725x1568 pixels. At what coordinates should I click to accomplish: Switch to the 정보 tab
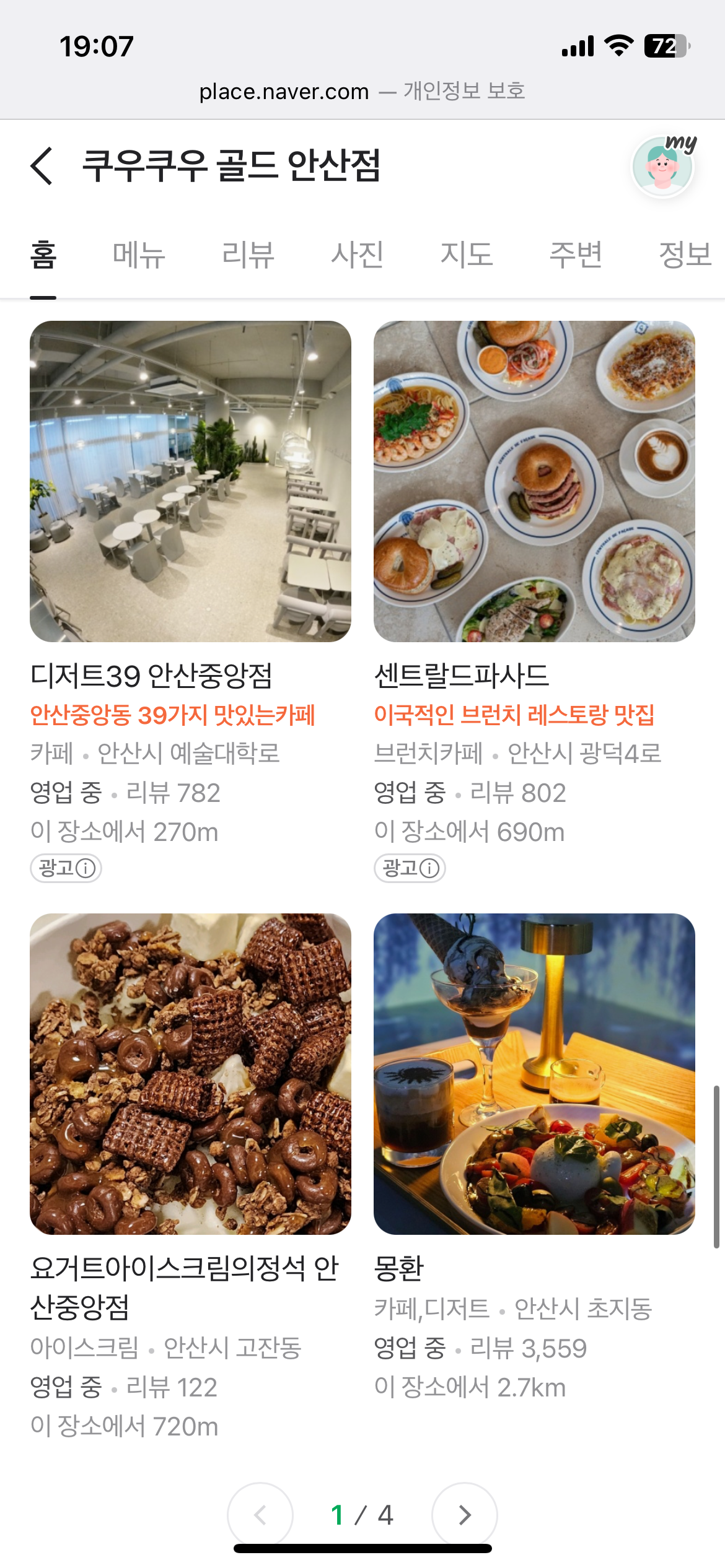click(x=684, y=255)
